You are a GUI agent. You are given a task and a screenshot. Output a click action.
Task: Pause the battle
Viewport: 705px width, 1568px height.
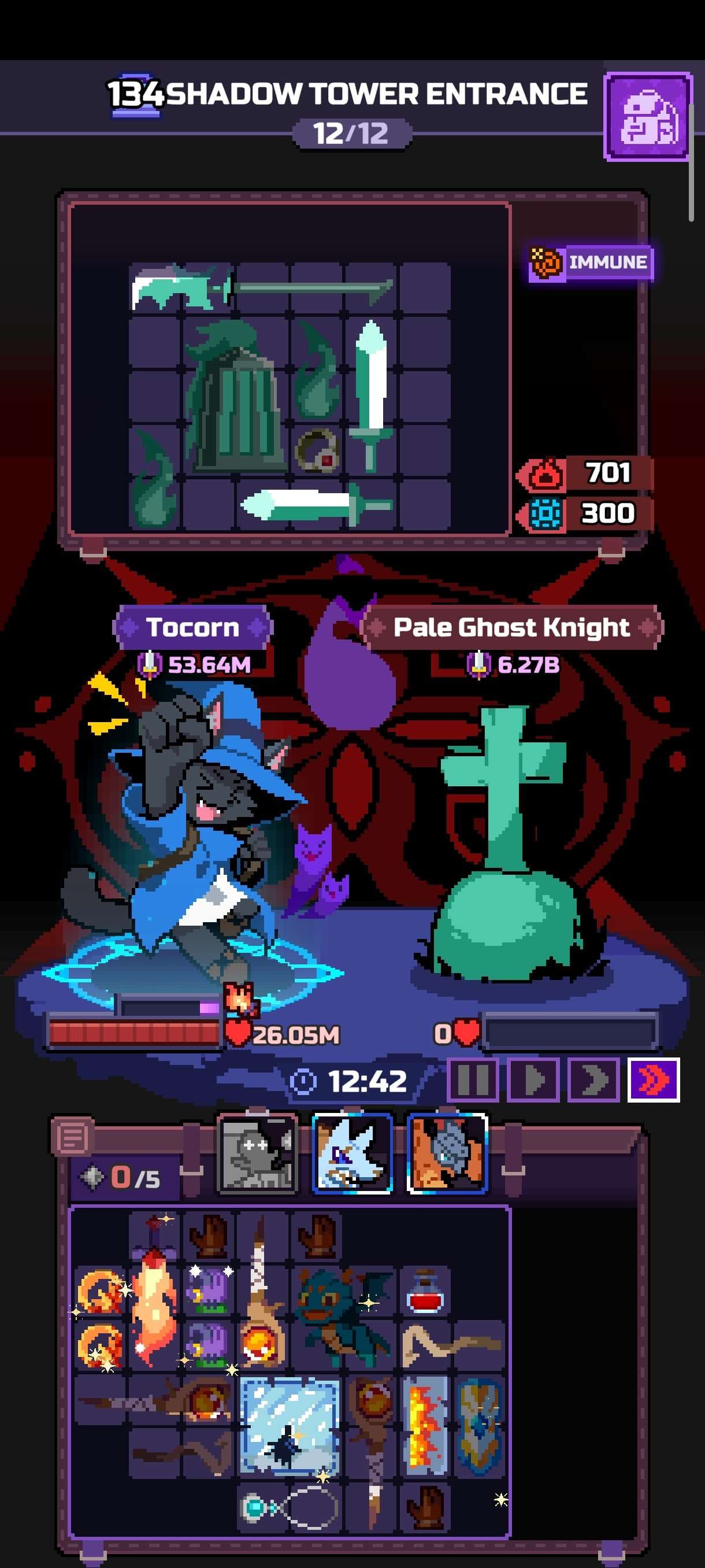[473, 1080]
